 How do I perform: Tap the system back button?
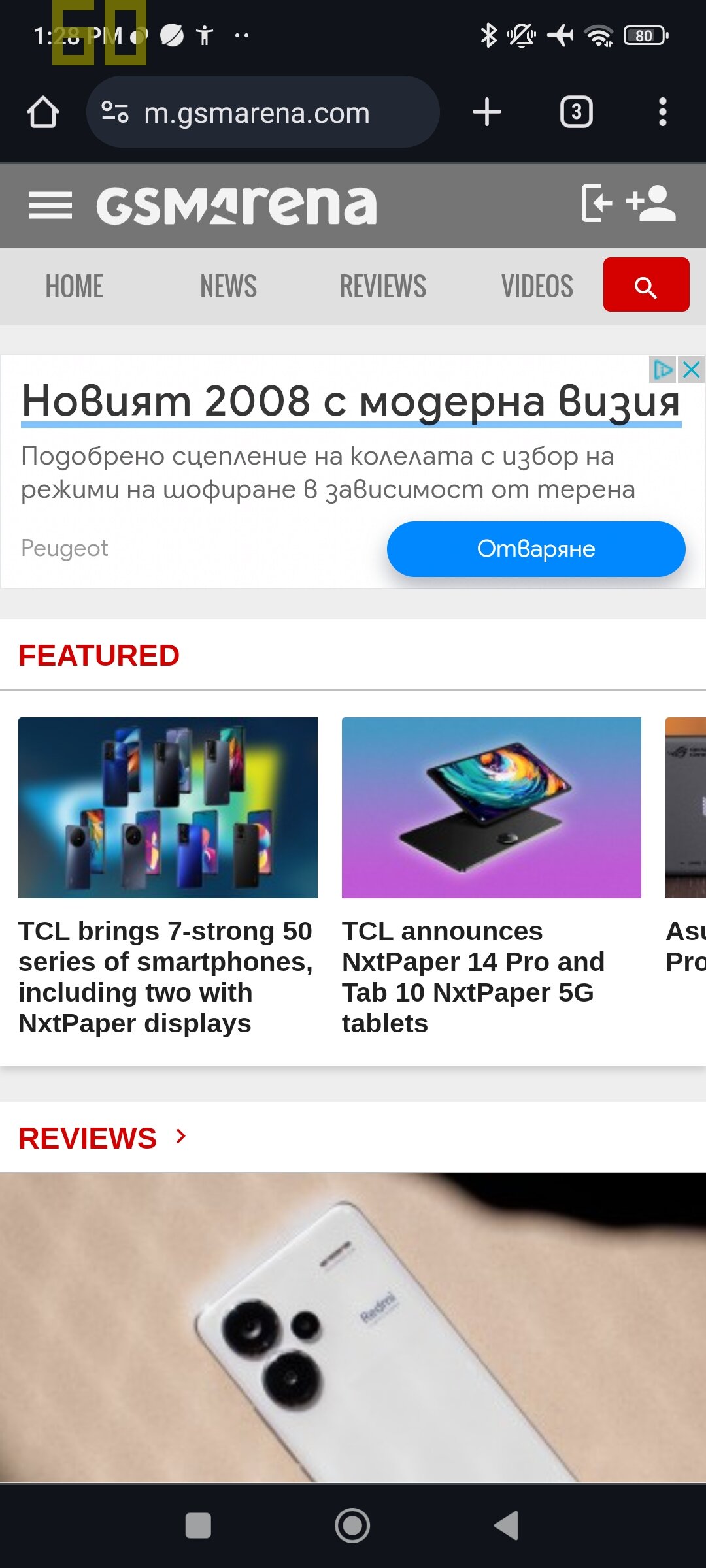pos(507,1526)
